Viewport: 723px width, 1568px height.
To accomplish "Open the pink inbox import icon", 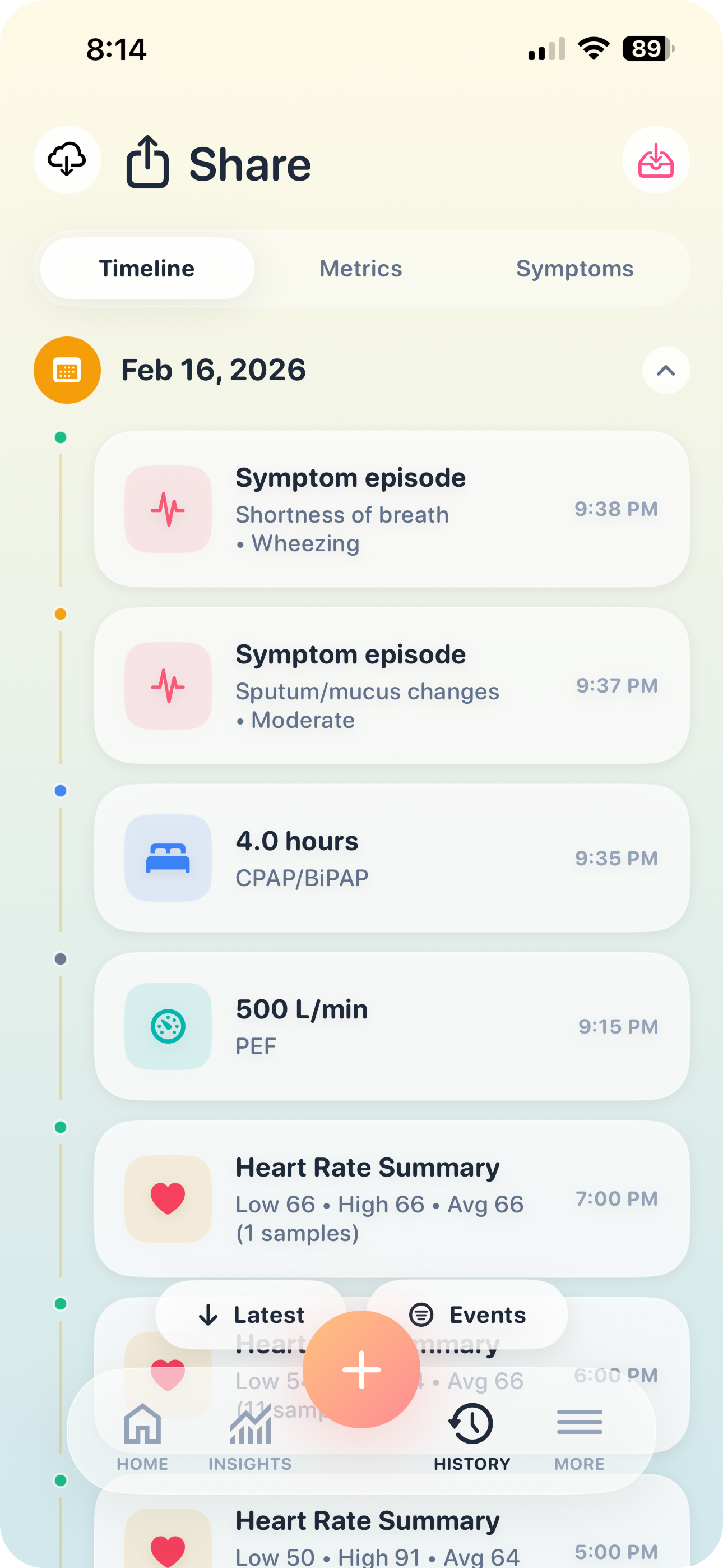I will point(655,160).
